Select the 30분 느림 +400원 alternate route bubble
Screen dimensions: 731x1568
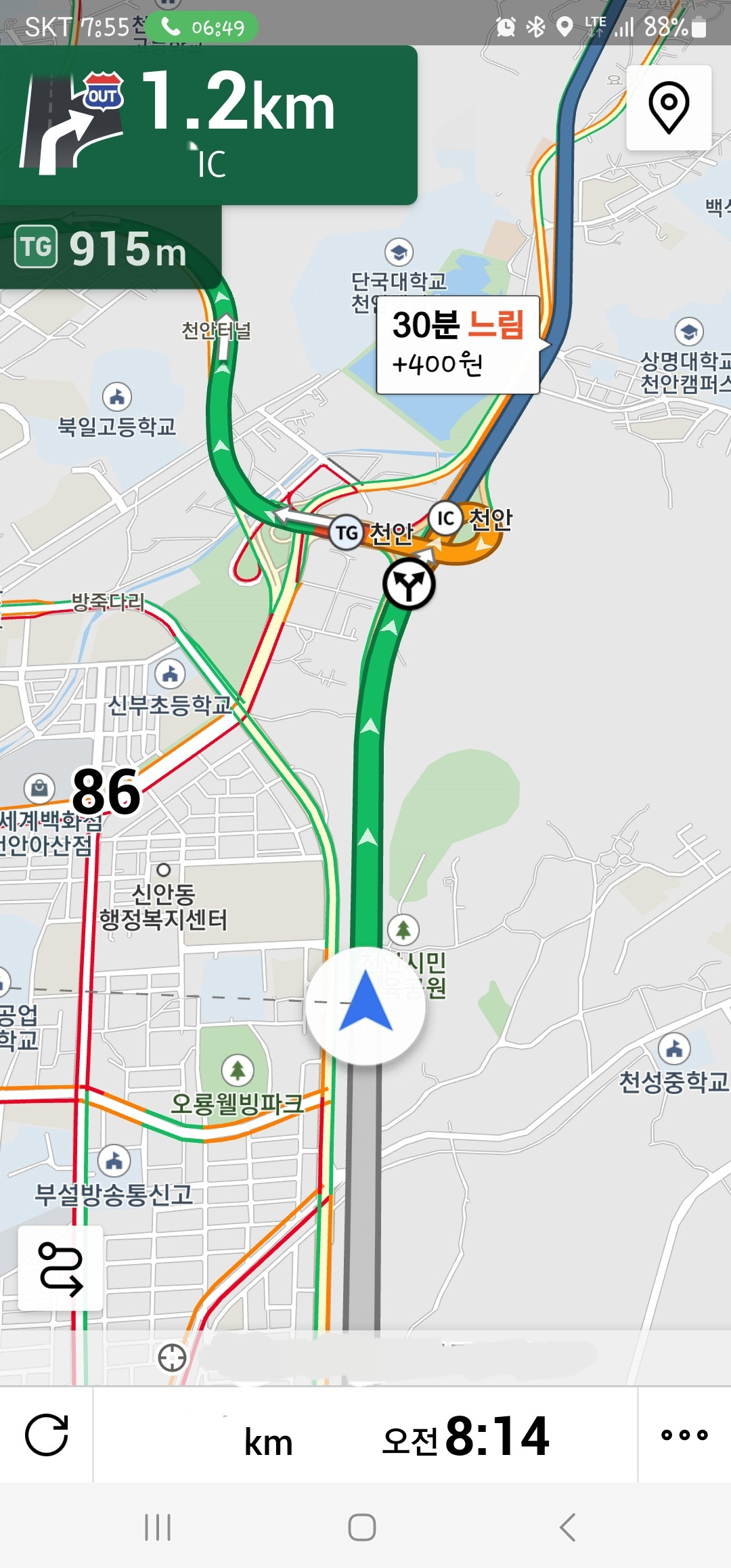click(x=458, y=347)
